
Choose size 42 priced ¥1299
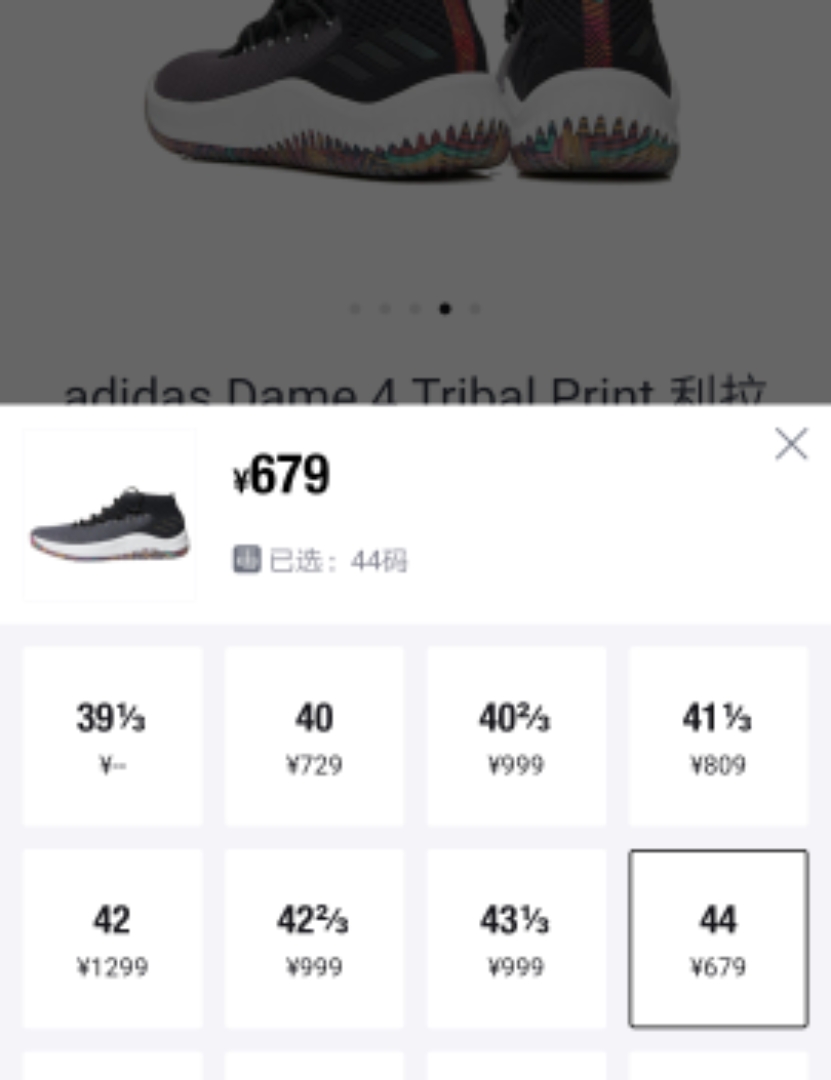(112, 938)
